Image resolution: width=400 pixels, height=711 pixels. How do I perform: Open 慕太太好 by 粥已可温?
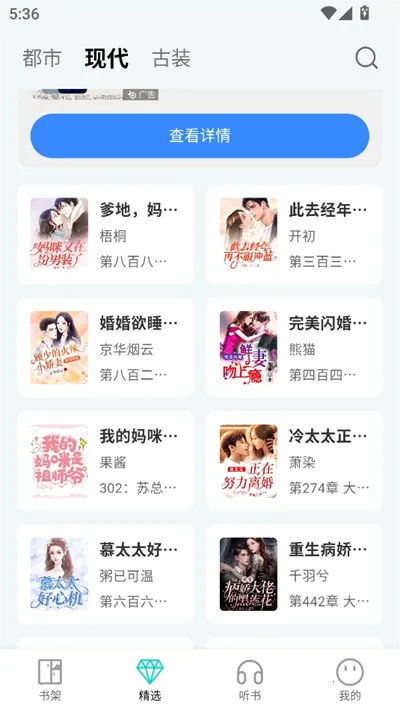coord(106,575)
